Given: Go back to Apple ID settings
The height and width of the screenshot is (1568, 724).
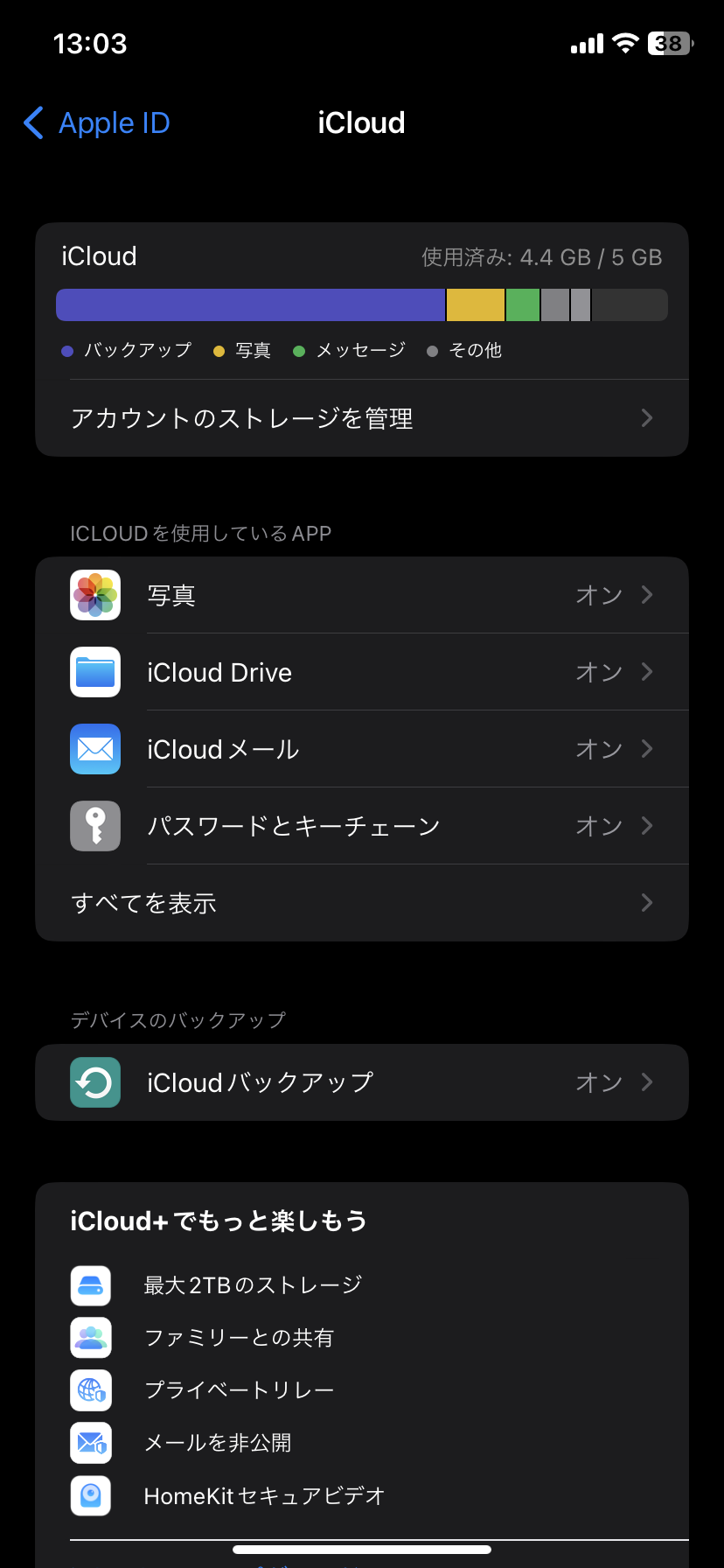Looking at the screenshot, I should (97, 123).
